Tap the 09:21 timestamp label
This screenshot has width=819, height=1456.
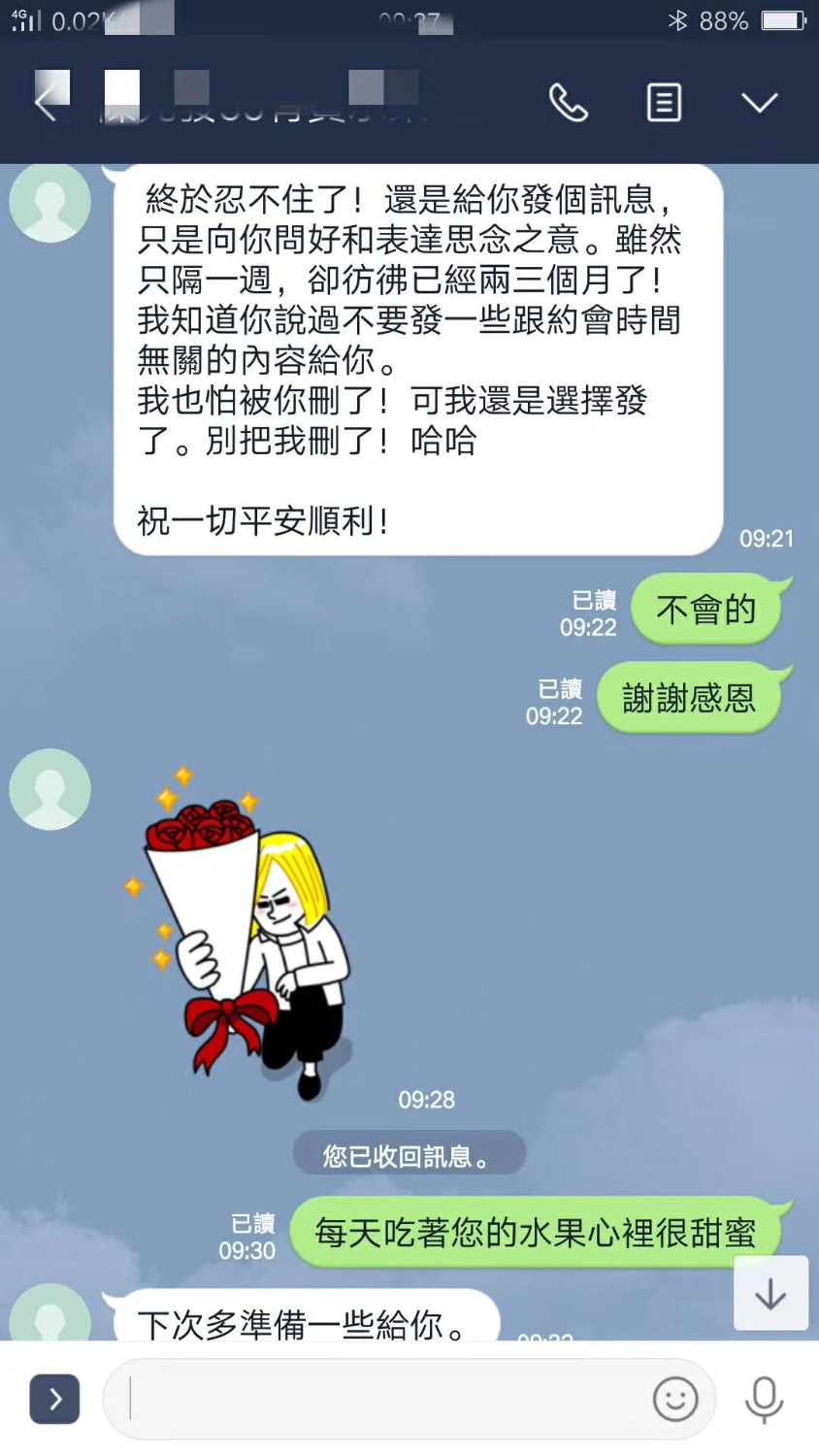(769, 539)
